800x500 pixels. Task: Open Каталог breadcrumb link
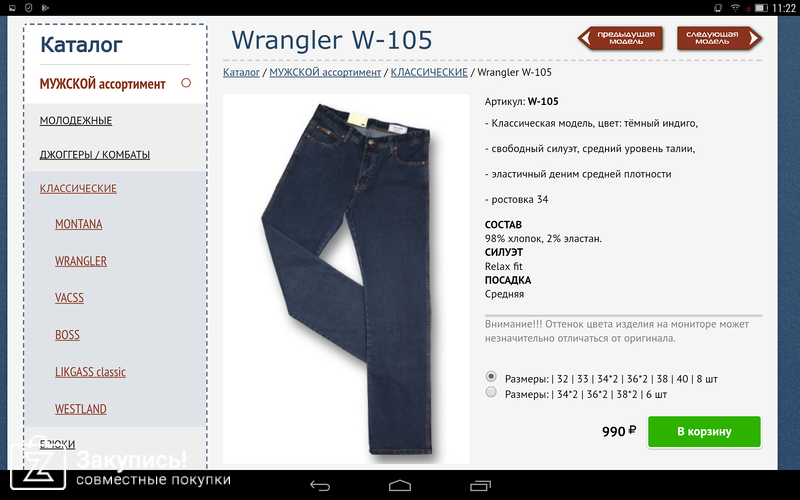(x=241, y=72)
